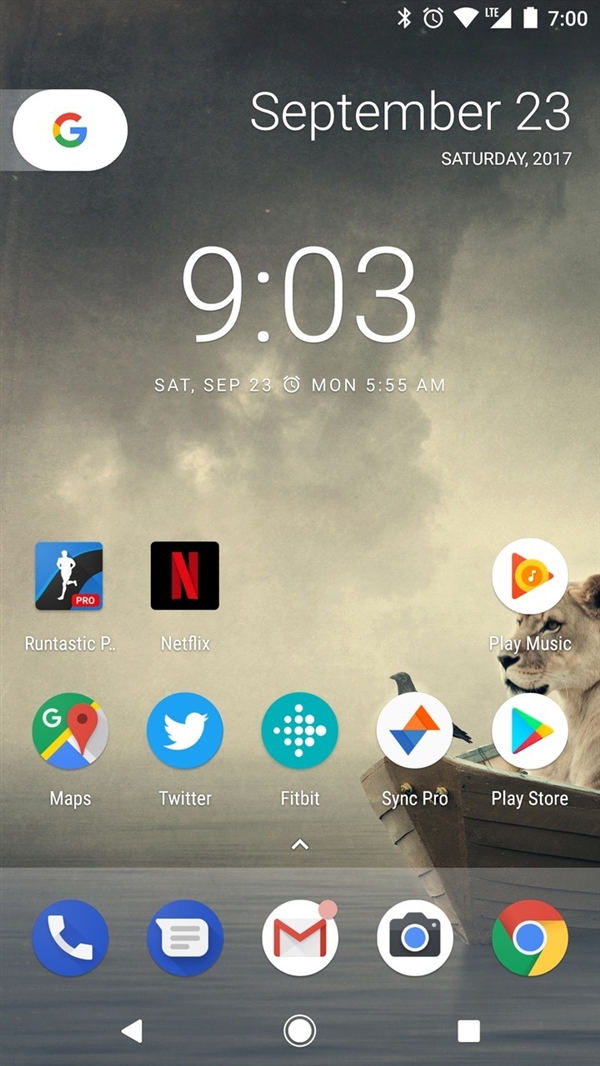Launch Play Music

[530, 576]
